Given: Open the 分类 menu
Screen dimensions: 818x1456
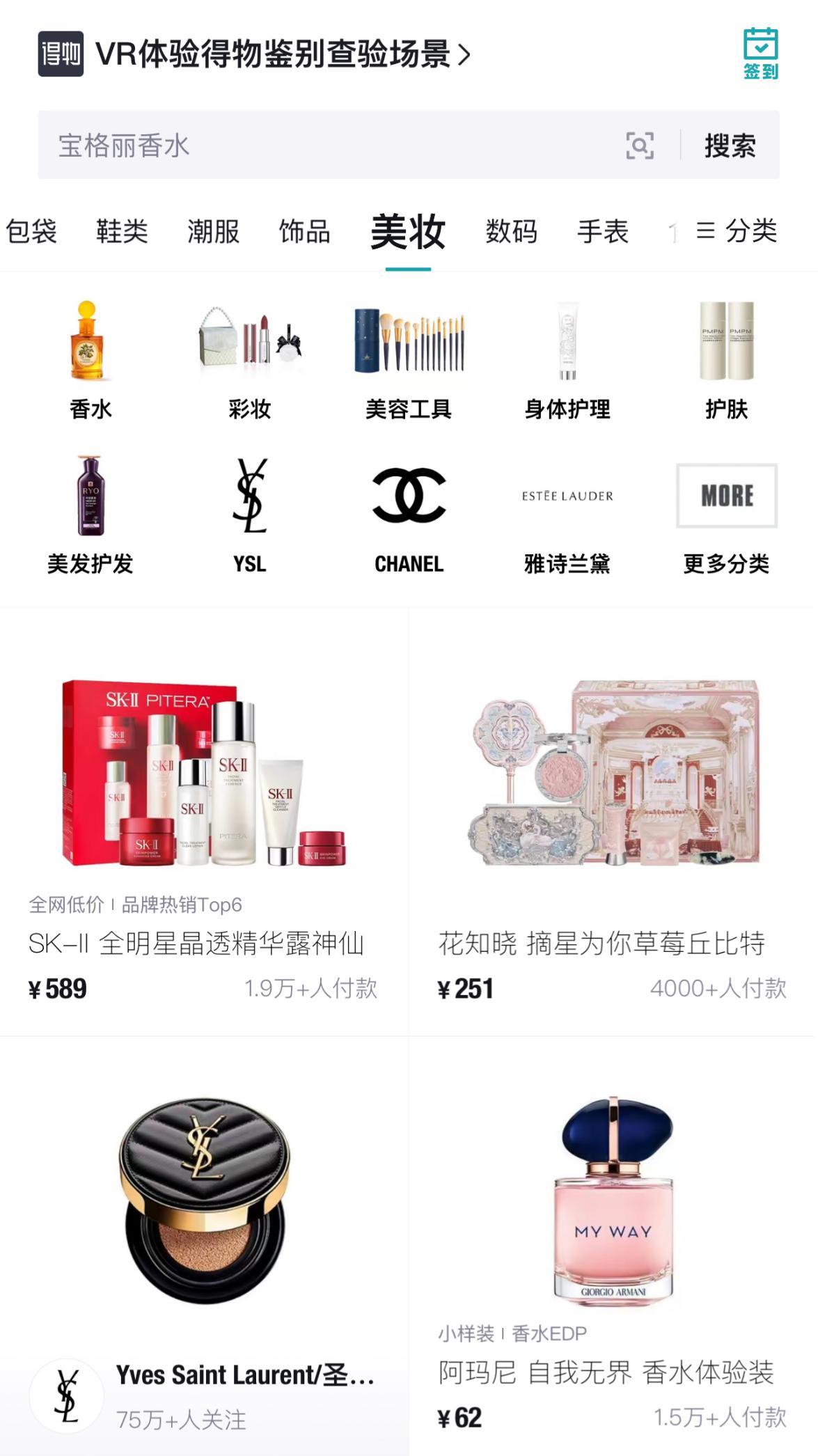Looking at the screenshot, I should 737,230.
